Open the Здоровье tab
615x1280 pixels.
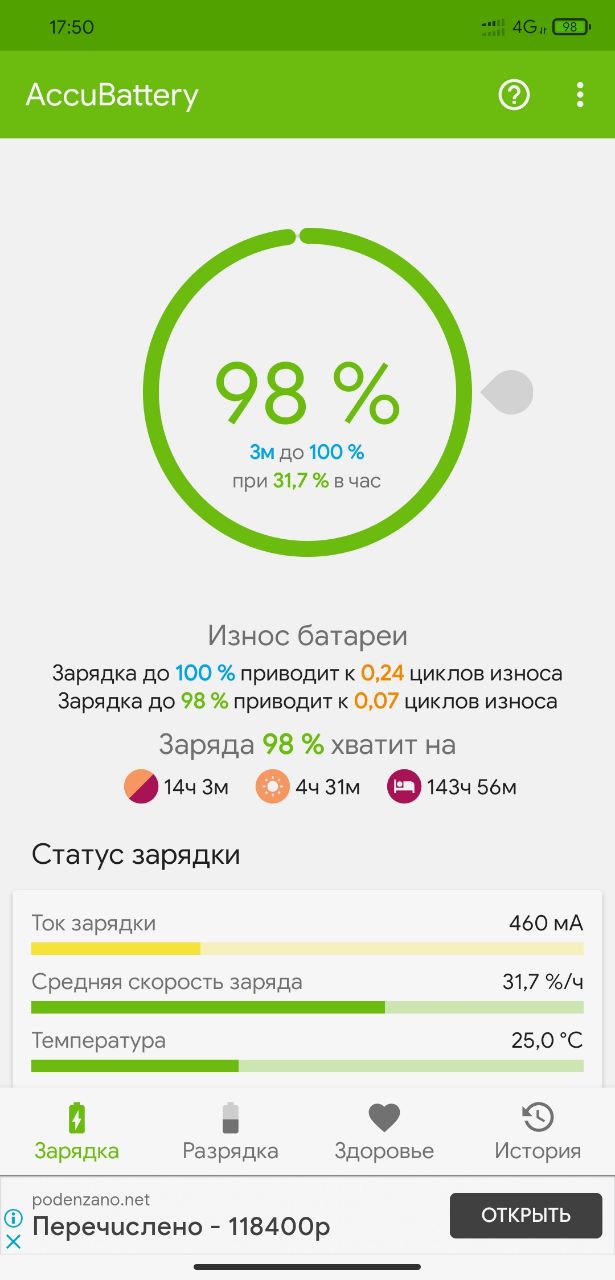[384, 1131]
